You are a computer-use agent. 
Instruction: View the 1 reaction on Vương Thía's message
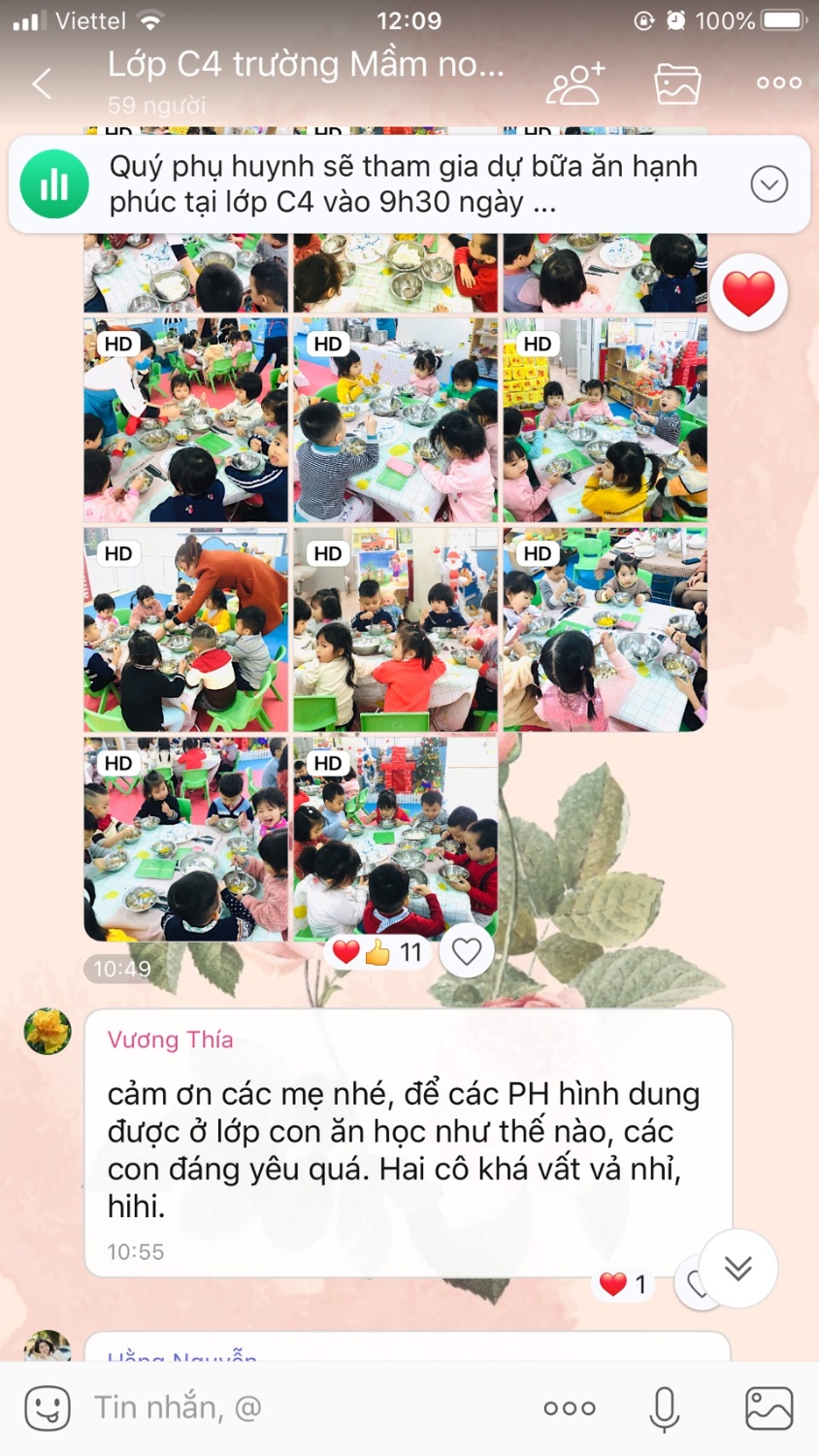(624, 1284)
